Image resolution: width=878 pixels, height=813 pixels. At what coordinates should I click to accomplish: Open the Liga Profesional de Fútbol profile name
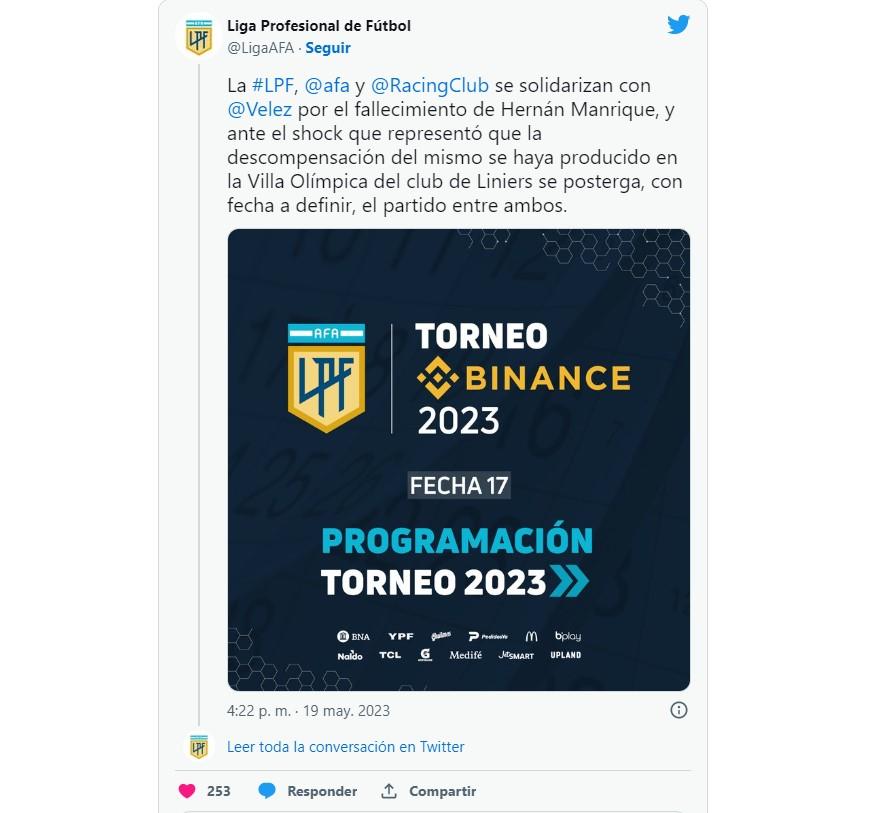coord(319,26)
